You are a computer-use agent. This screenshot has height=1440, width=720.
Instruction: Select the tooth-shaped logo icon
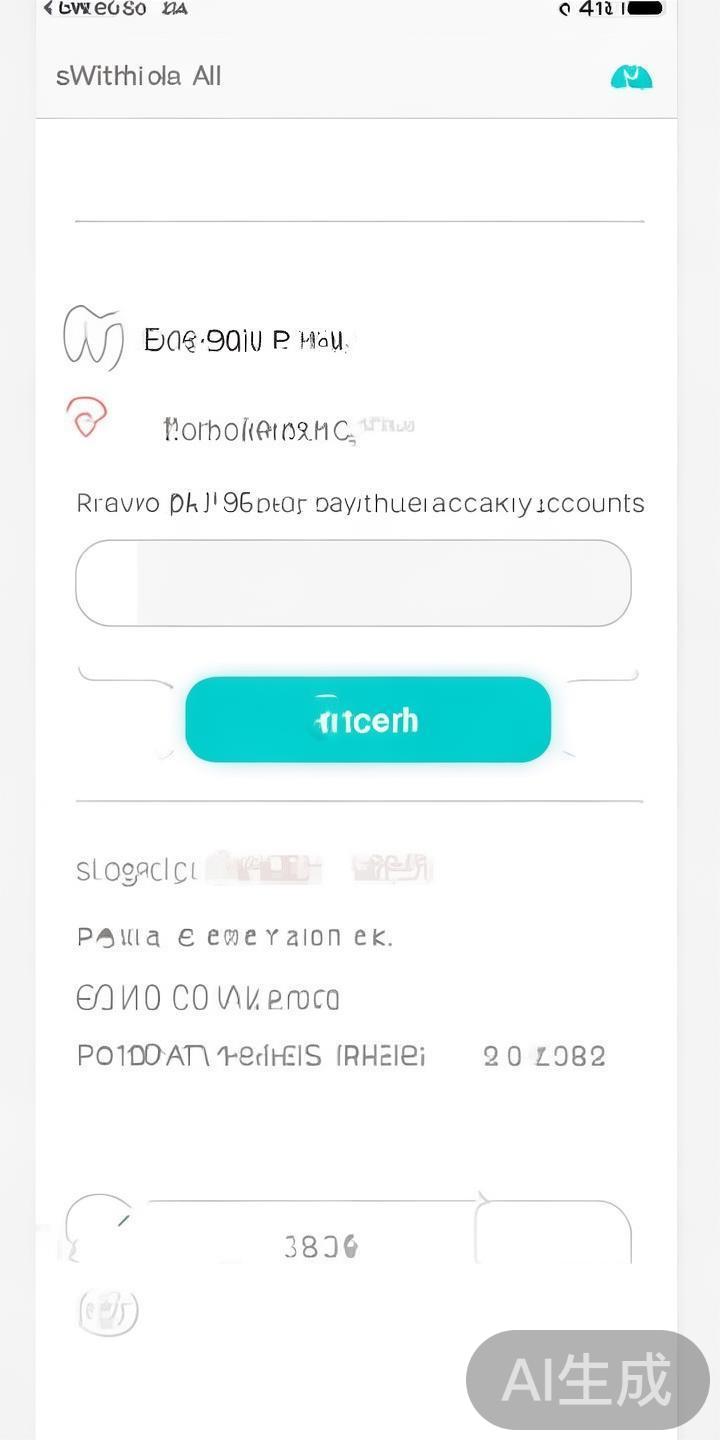pyautogui.click(x=92, y=338)
